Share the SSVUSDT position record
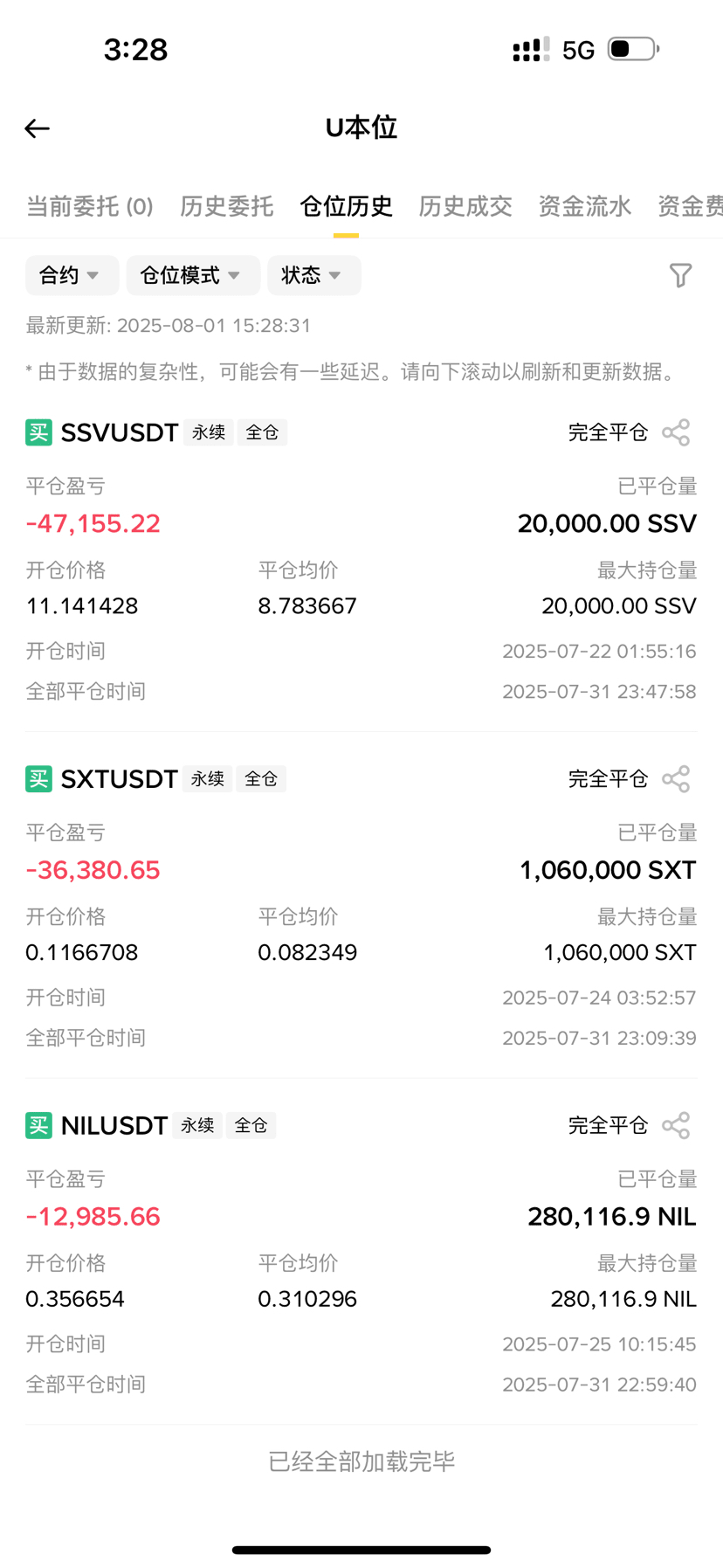Viewport: 723px width, 1568px height. [x=676, y=432]
